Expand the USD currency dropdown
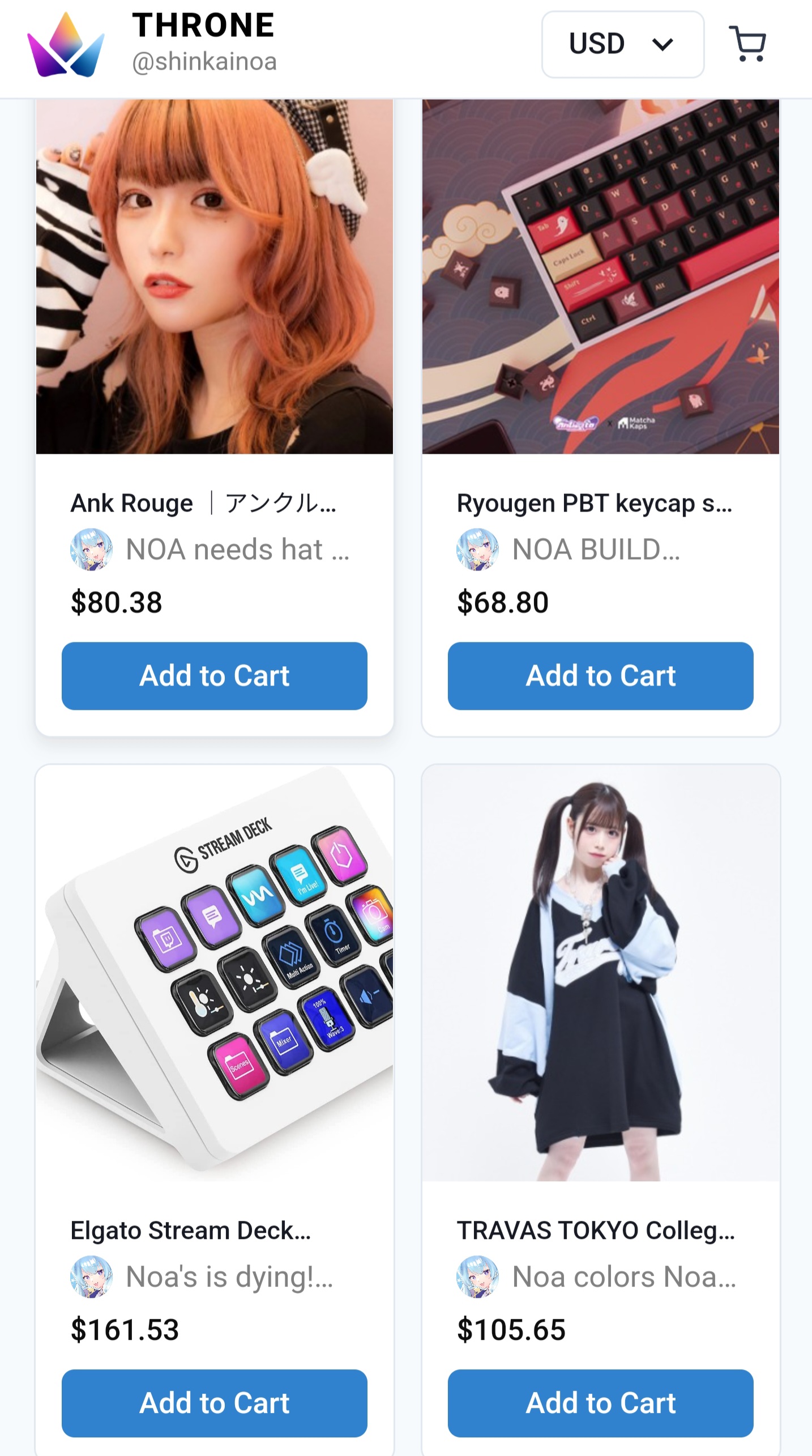This screenshot has height=1456, width=812. [x=623, y=44]
